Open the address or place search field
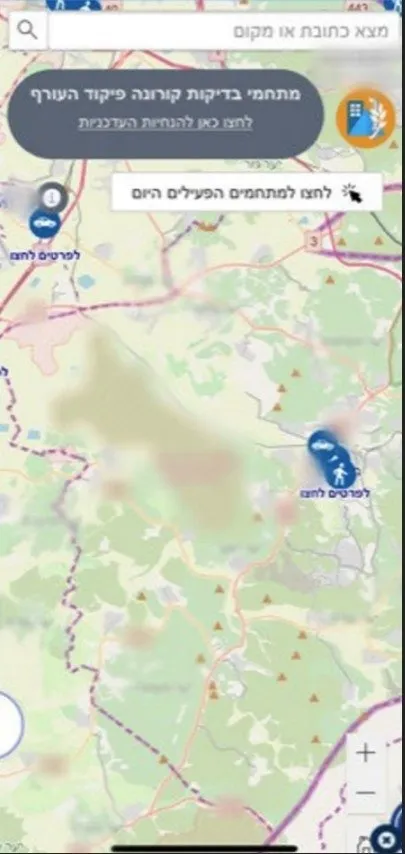 [224, 31]
